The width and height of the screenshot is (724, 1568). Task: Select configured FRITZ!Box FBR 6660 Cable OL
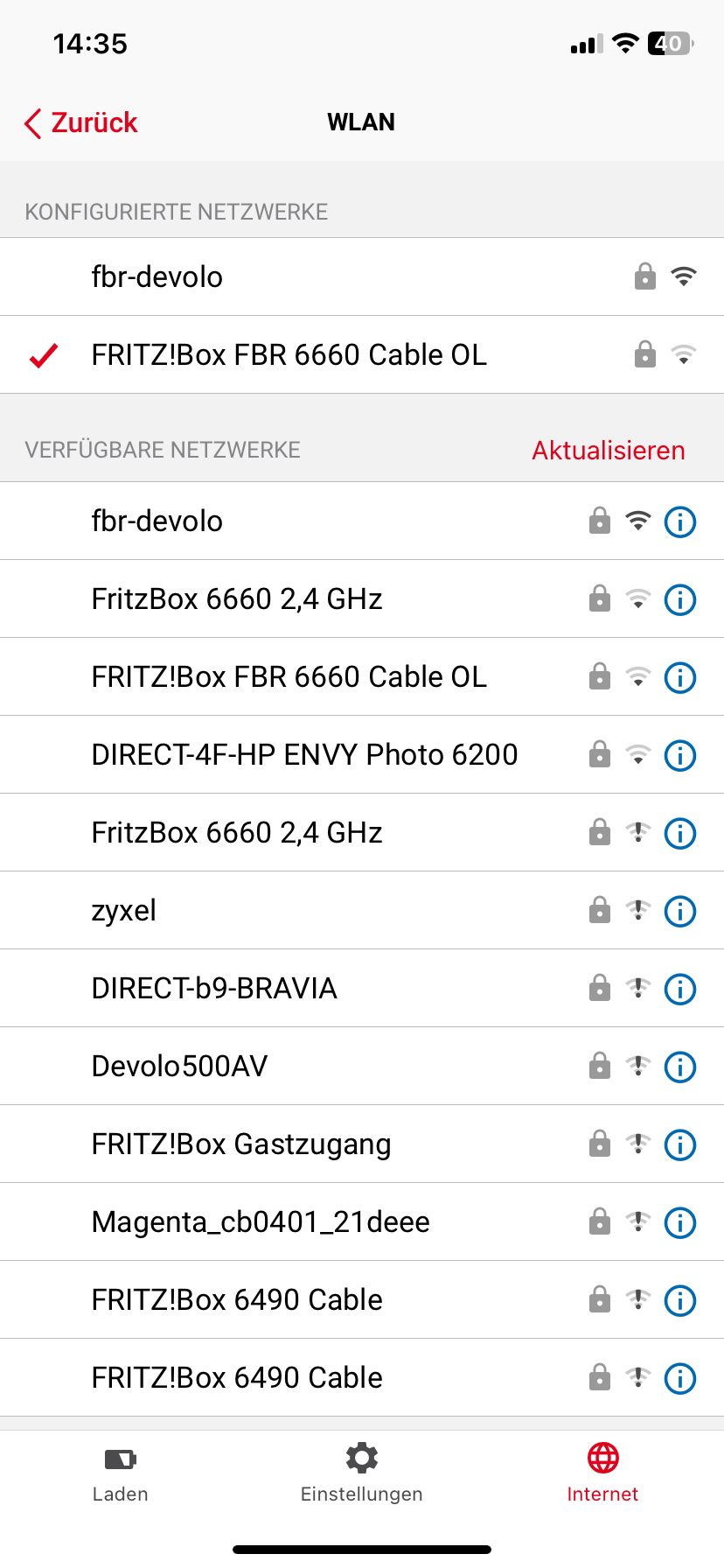[289, 355]
